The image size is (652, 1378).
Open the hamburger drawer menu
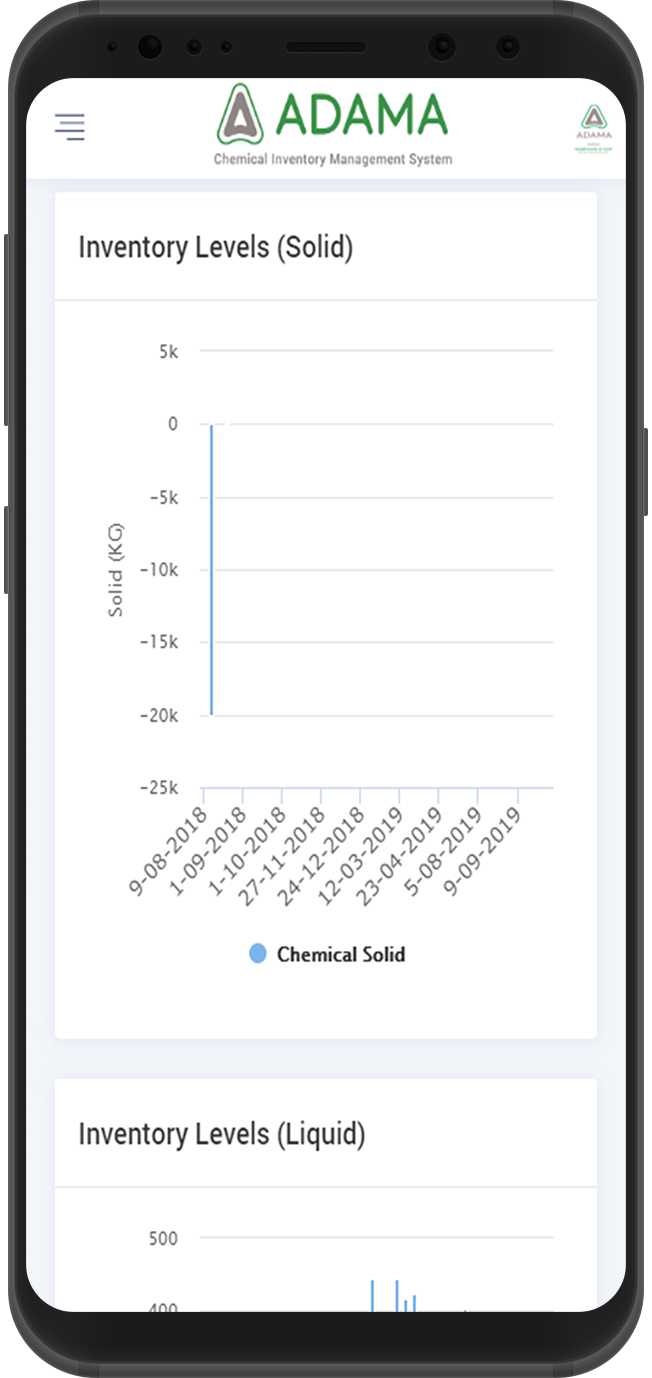coord(70,127)
